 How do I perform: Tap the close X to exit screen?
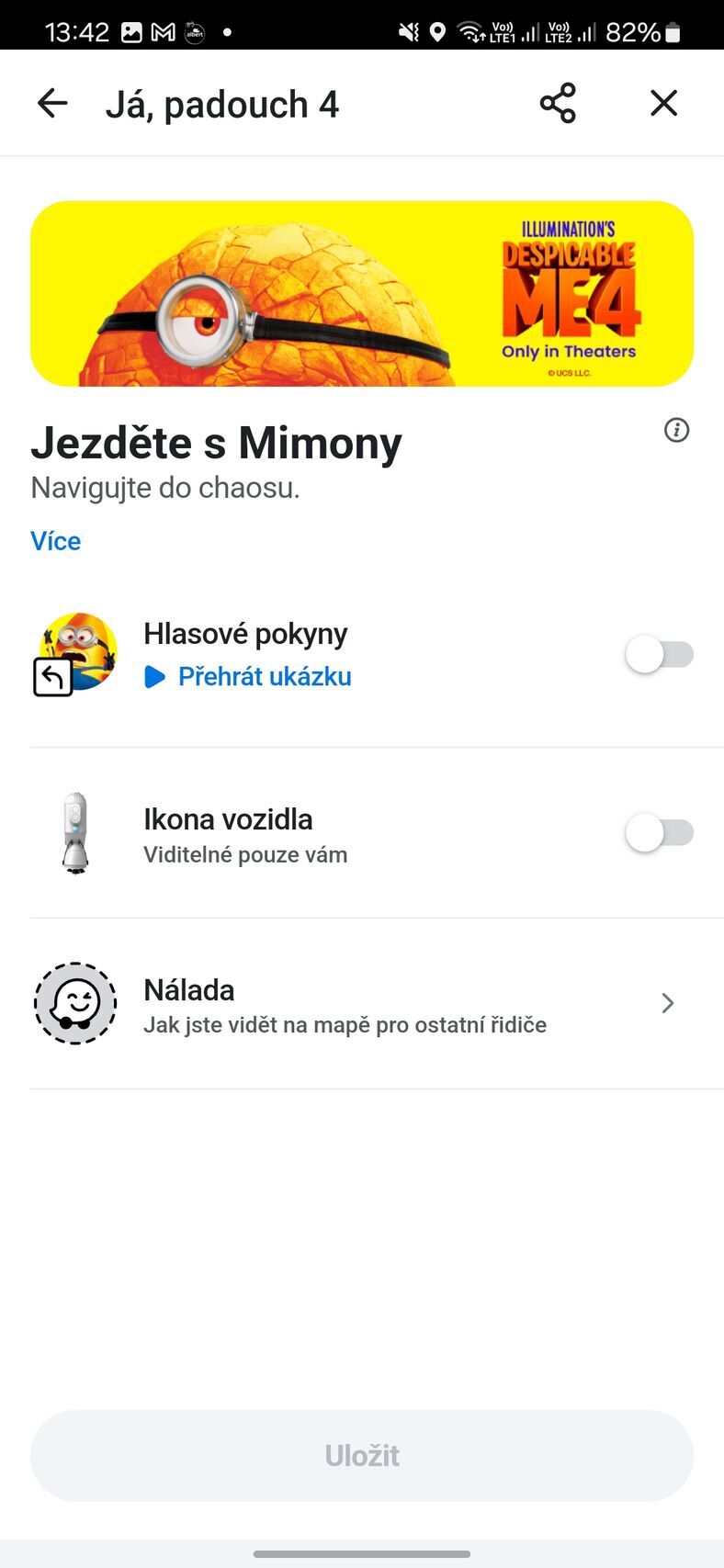point(663,103)
